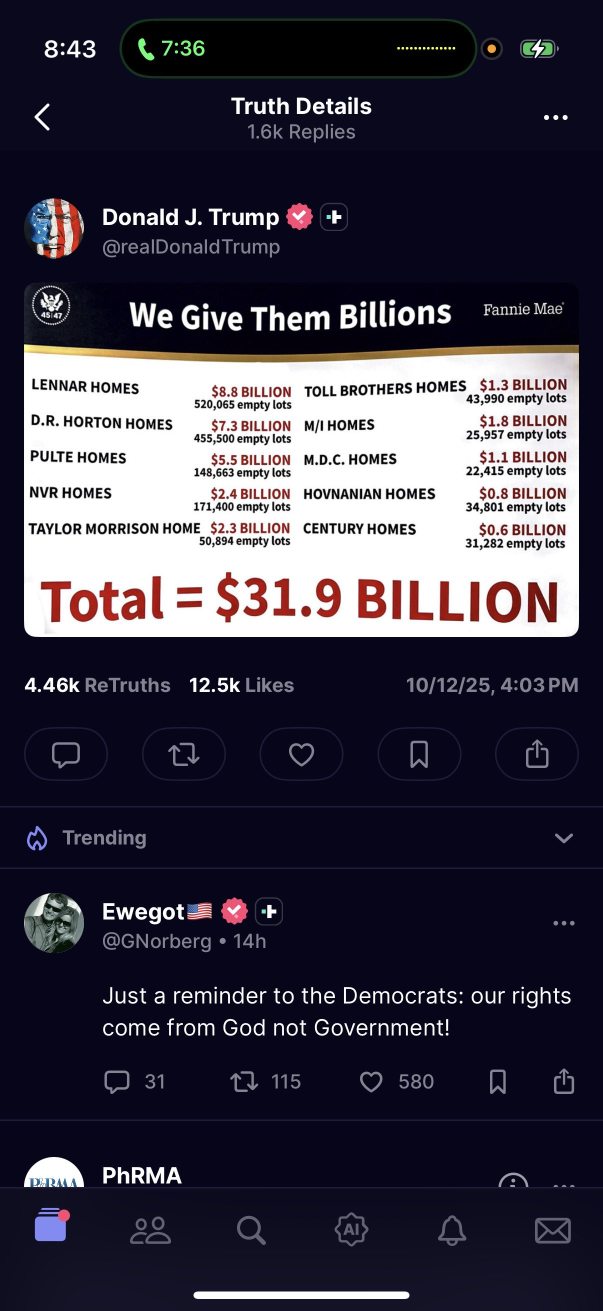Open the messages envelope tab
The height and width of the screenshot is (1311, 603).
552,1230
